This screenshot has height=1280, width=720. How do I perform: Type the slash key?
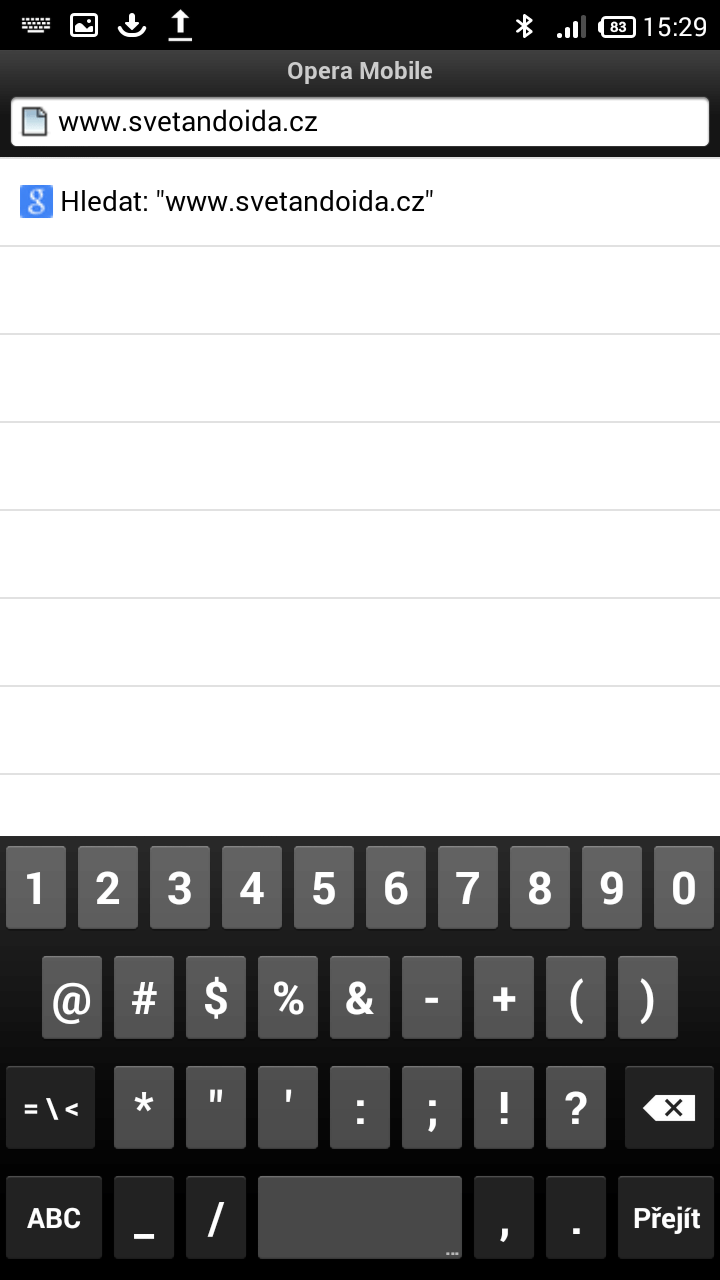click(x=216, y=1217)
